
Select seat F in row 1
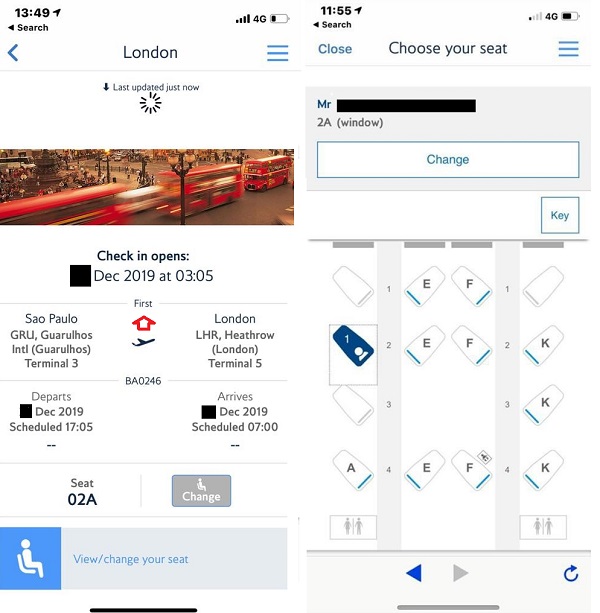pos(470,287)
